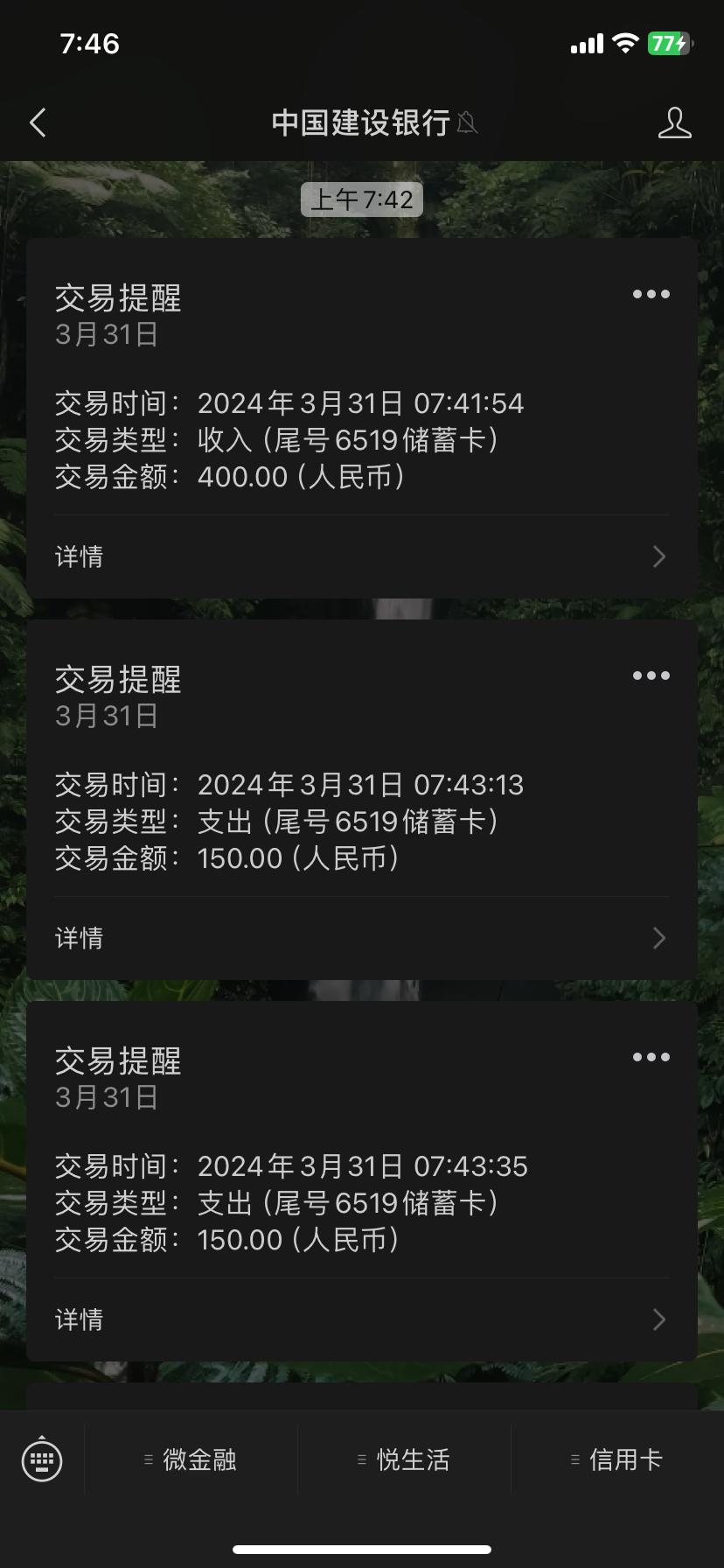Expand the chevron on the last expense card
This screenshot has width=724, height=1568.
[660, 1319]
